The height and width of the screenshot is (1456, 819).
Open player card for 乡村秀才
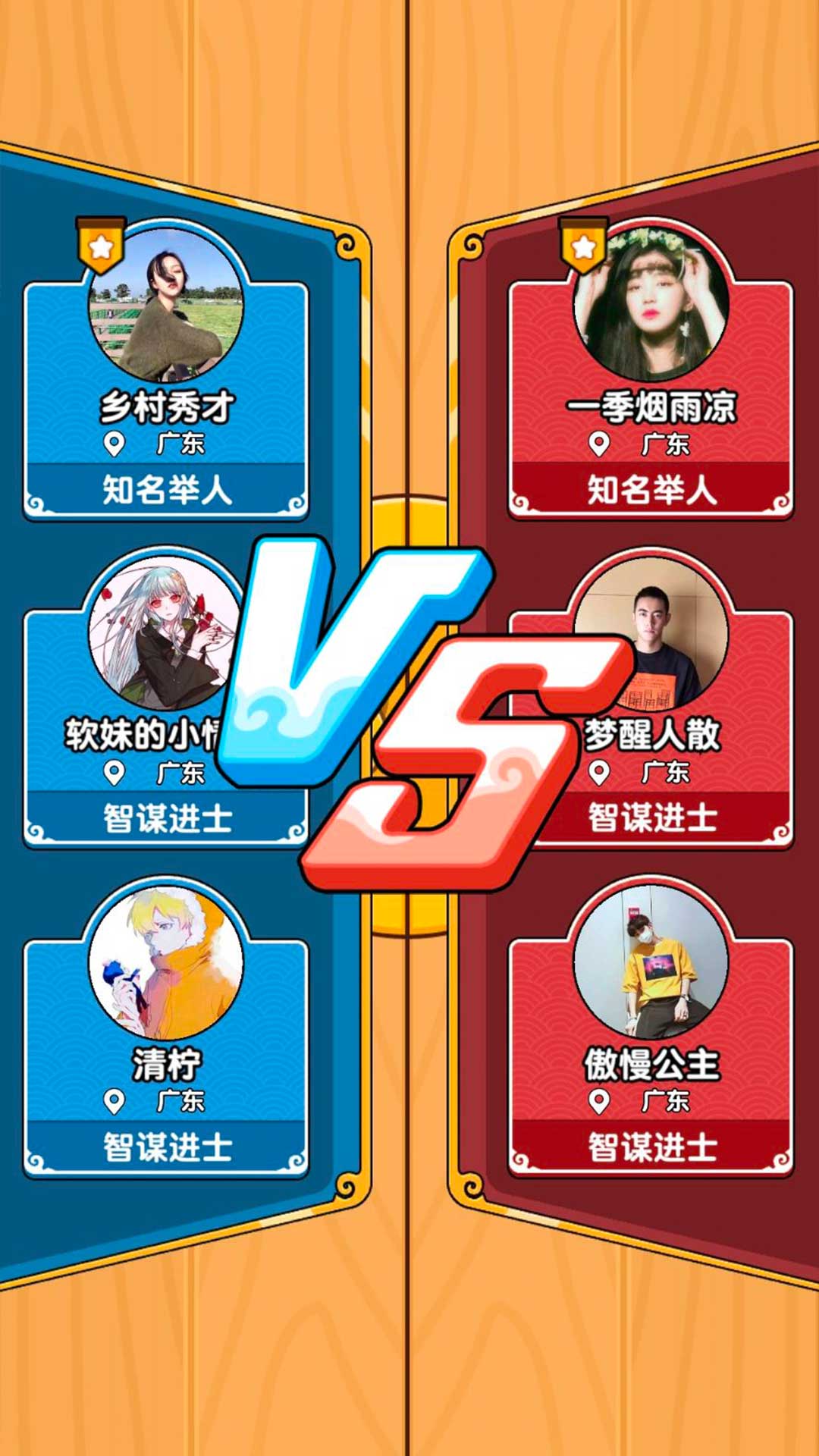(x=166, y=372)
